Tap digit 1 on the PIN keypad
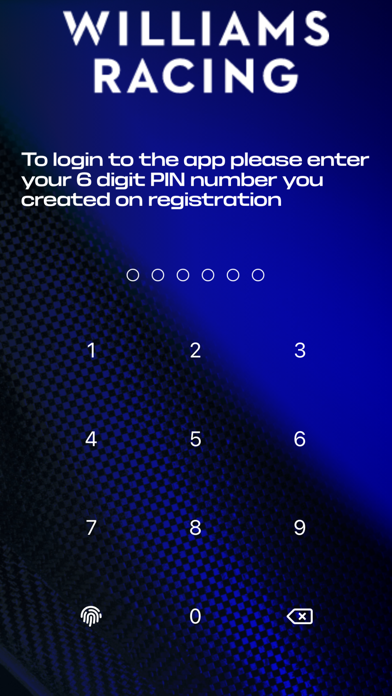 [x=91, y=351]
